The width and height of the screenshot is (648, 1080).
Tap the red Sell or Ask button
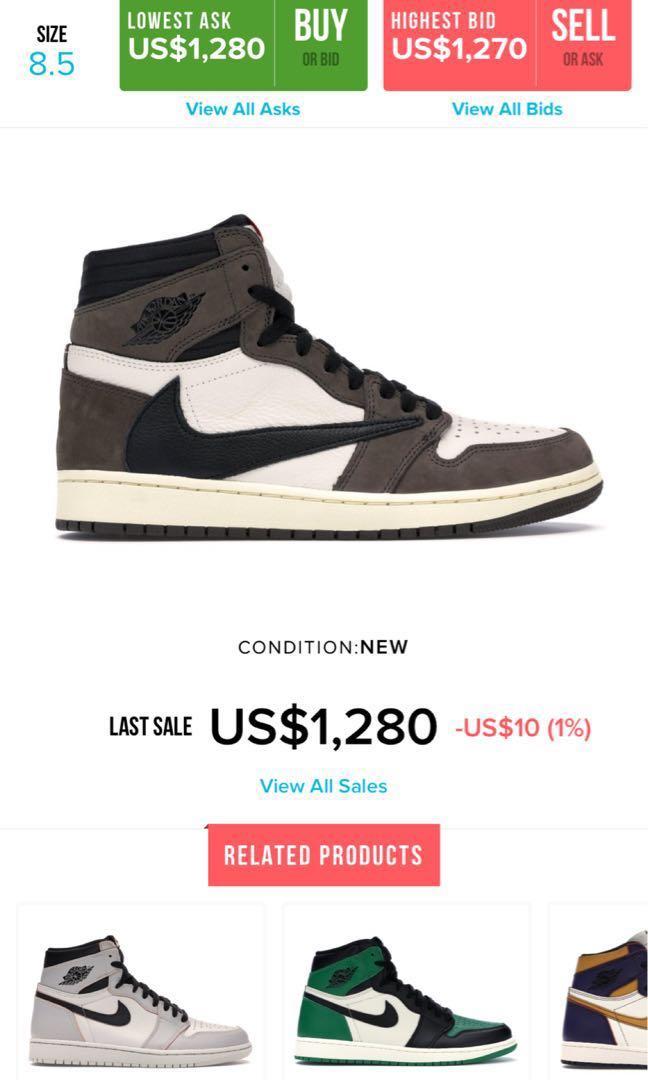click(x=582, y=44)
